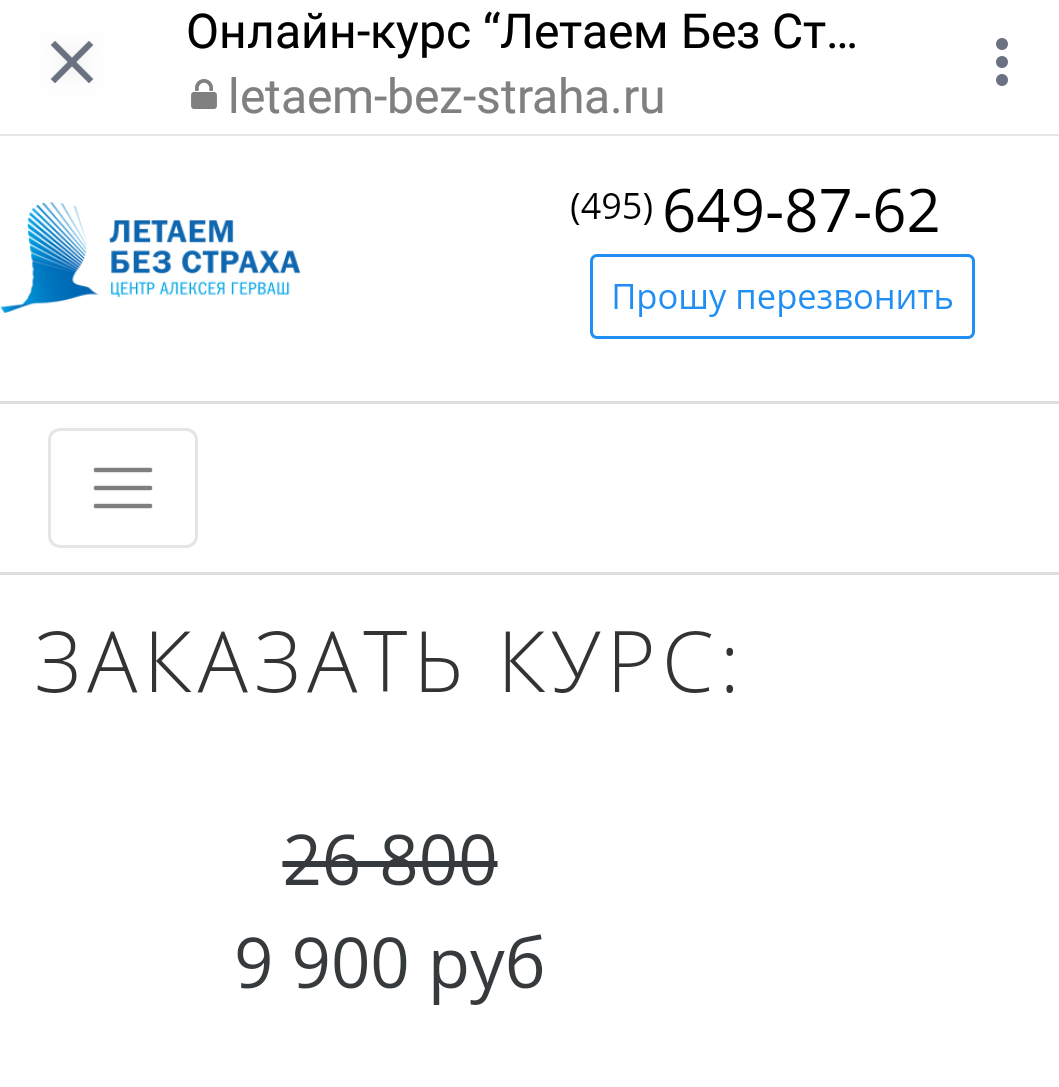1059x1087 pixels.
Task: Call the phone number 649-87-62
Action: point(757,211)
